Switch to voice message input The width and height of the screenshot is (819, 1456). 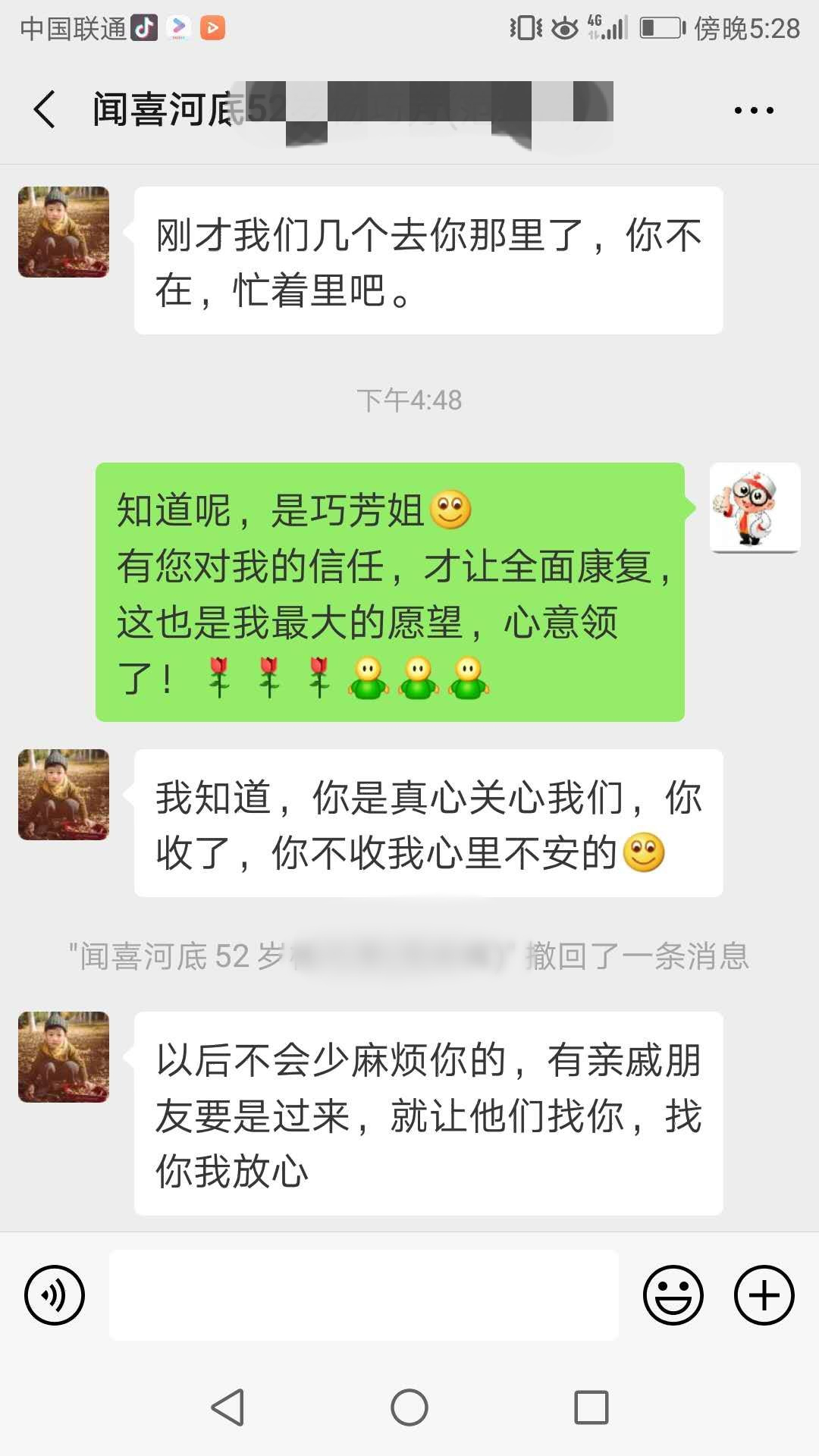pos(55,1295)
